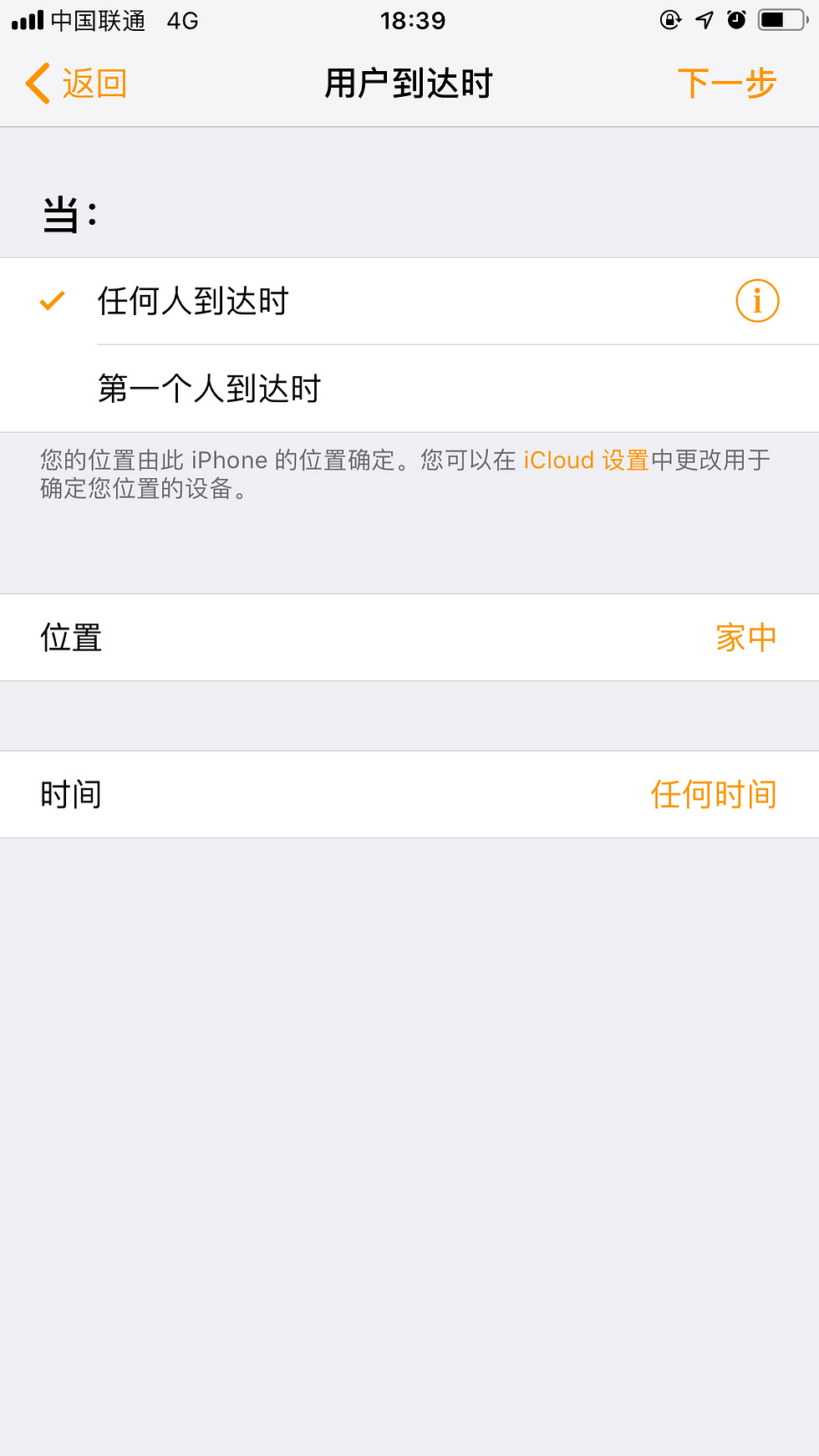Choose 第一个人到达时 option

coord(409,389)
